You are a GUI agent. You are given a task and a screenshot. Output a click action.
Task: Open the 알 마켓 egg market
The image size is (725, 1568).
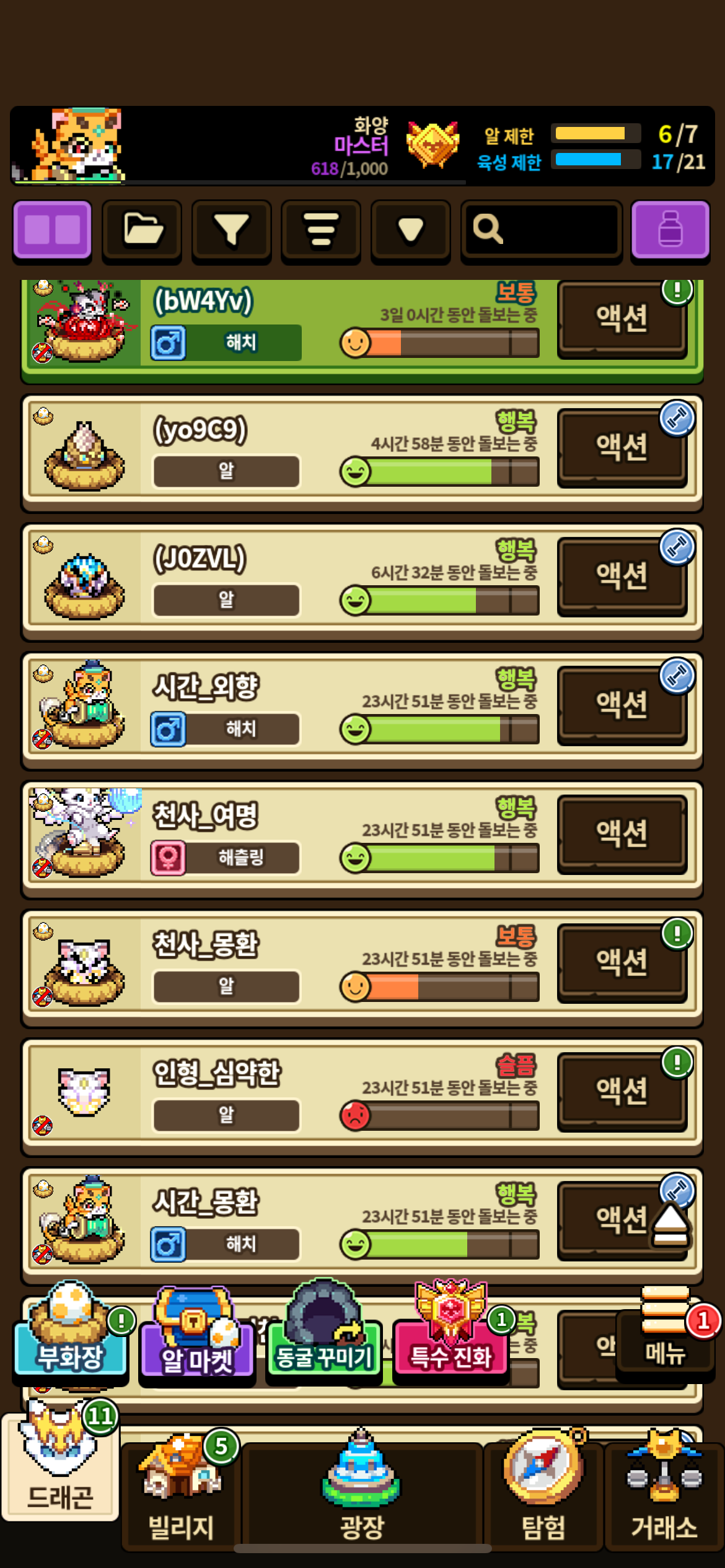(197, 1344)
